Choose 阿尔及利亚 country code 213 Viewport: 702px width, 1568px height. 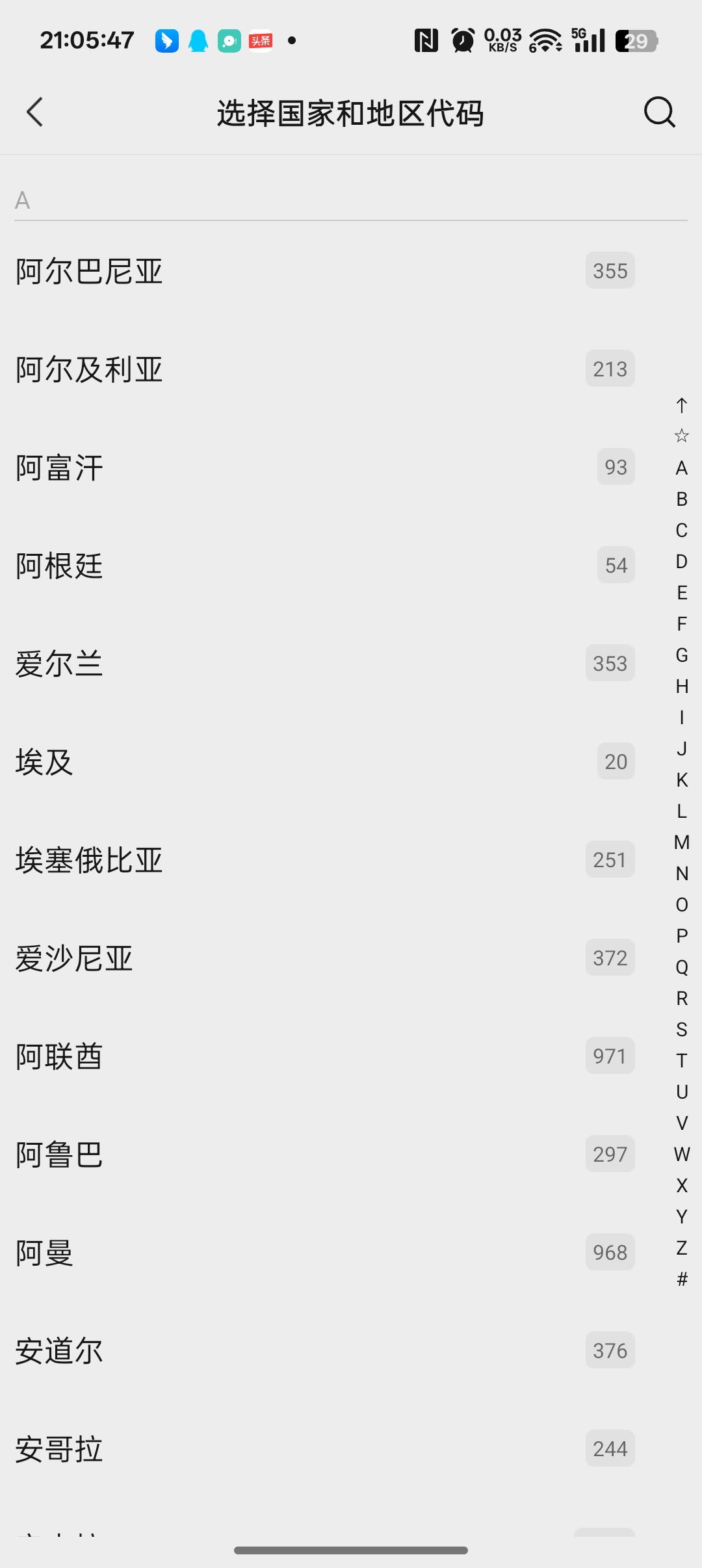[325, 369]
